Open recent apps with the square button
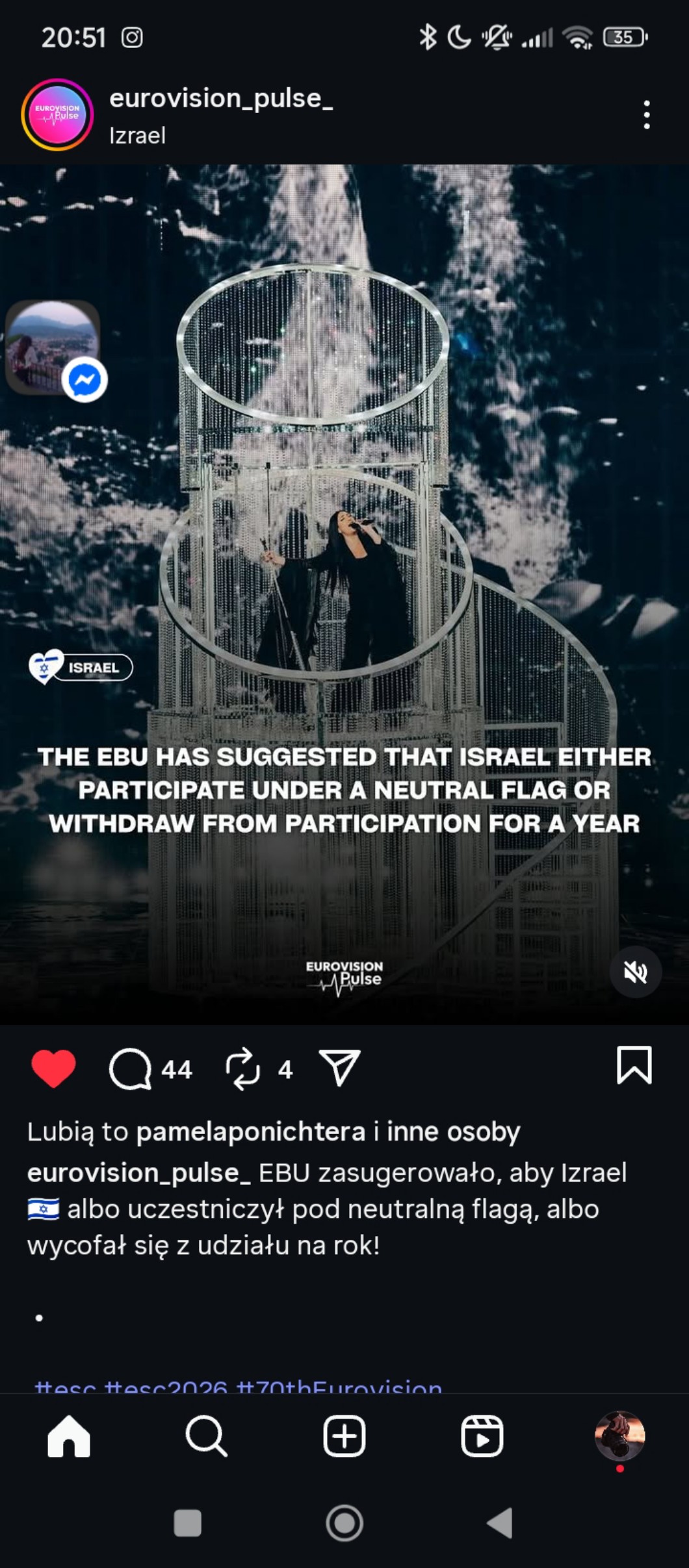Image resolution: width=689 pixels, height=1568 pixels. coord(188,1523)
